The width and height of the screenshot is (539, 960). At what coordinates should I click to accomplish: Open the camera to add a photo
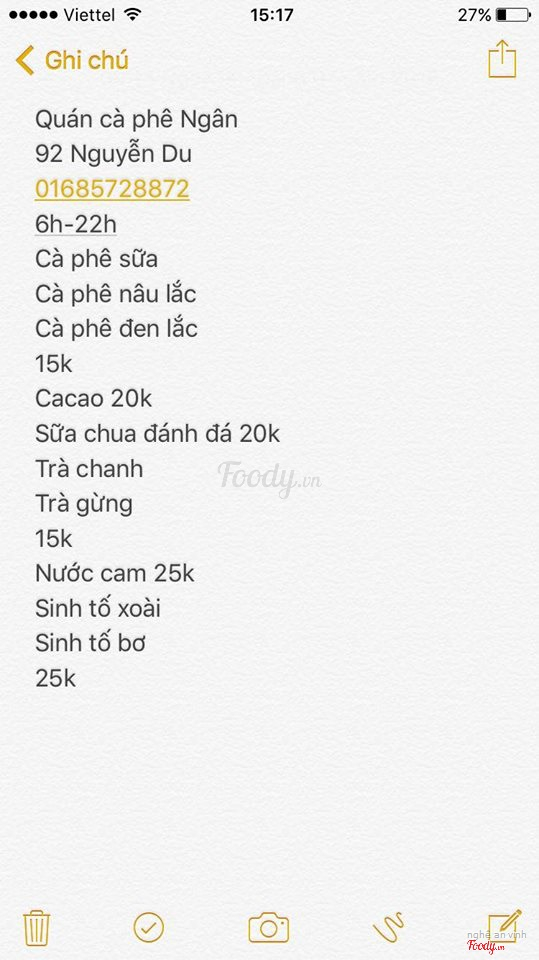(x=269, y=928)
